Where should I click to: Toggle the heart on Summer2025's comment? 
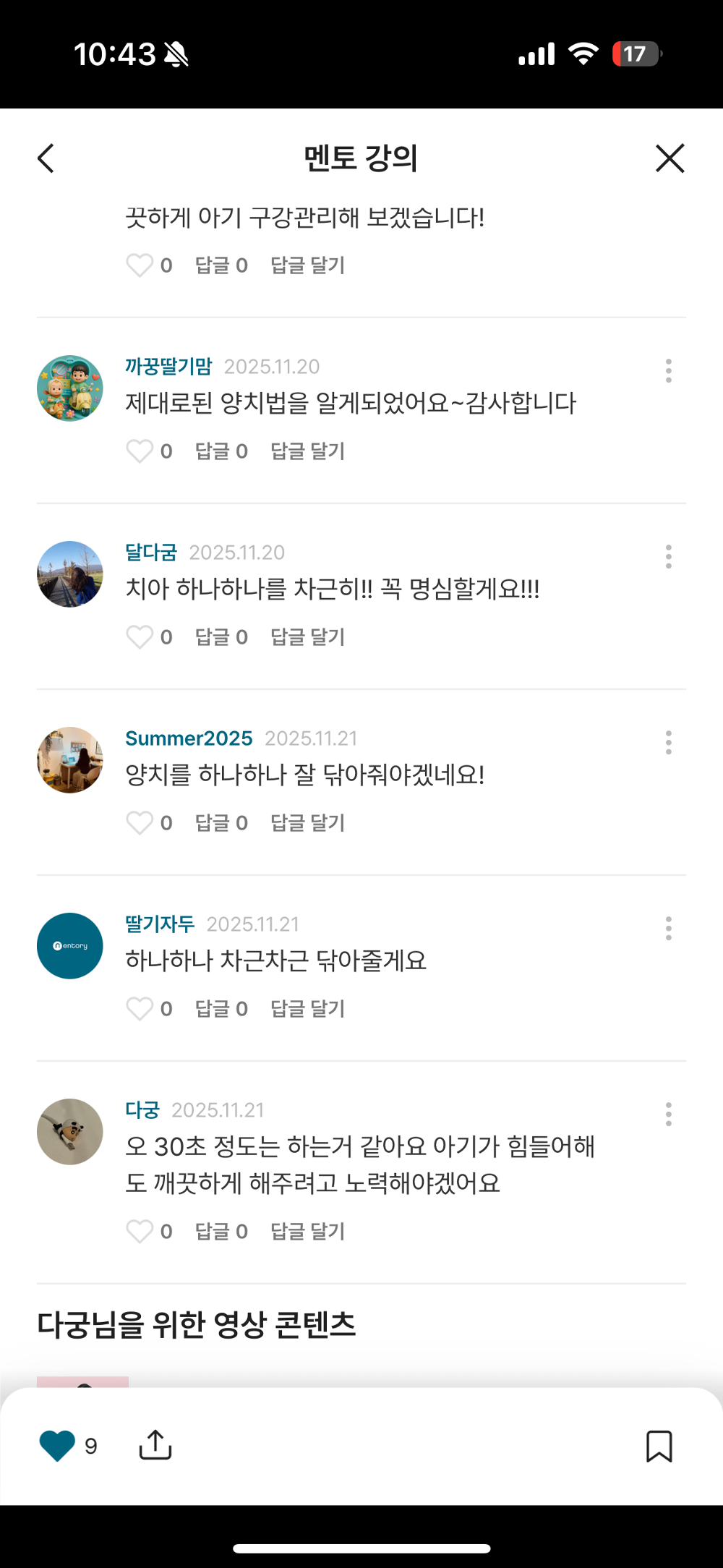[139, 822]
